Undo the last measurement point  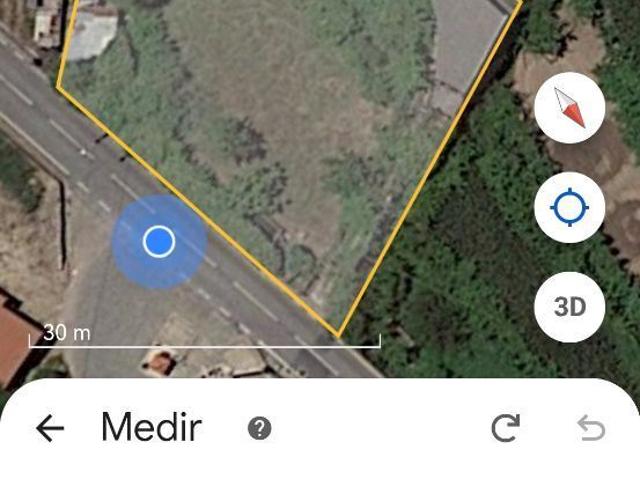[591, 429]
